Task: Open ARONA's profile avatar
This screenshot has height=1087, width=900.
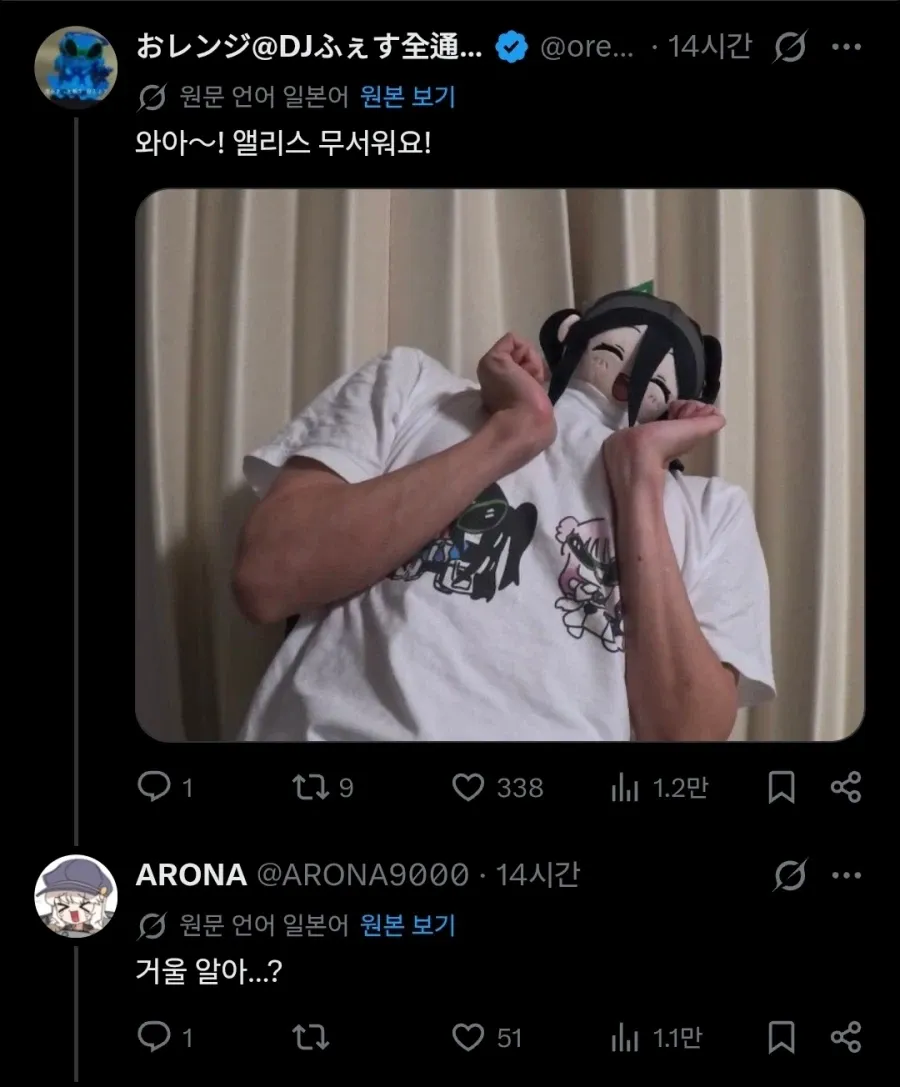Action: (76, 896)
